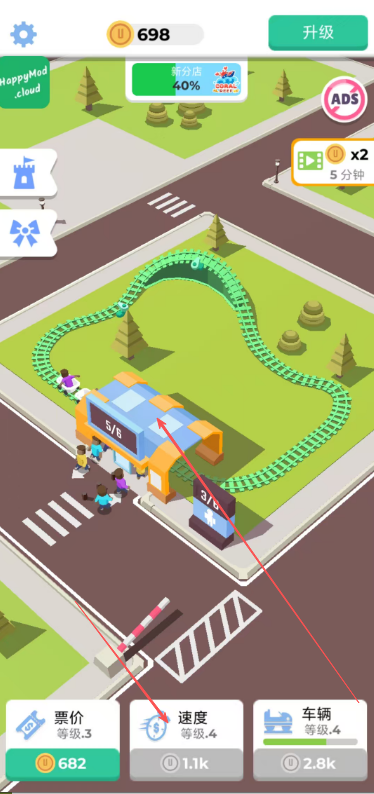Tap the roller coaster station building
Viewport: 374px width, 794px height.
pyautogui.click(x=148, y=428)
